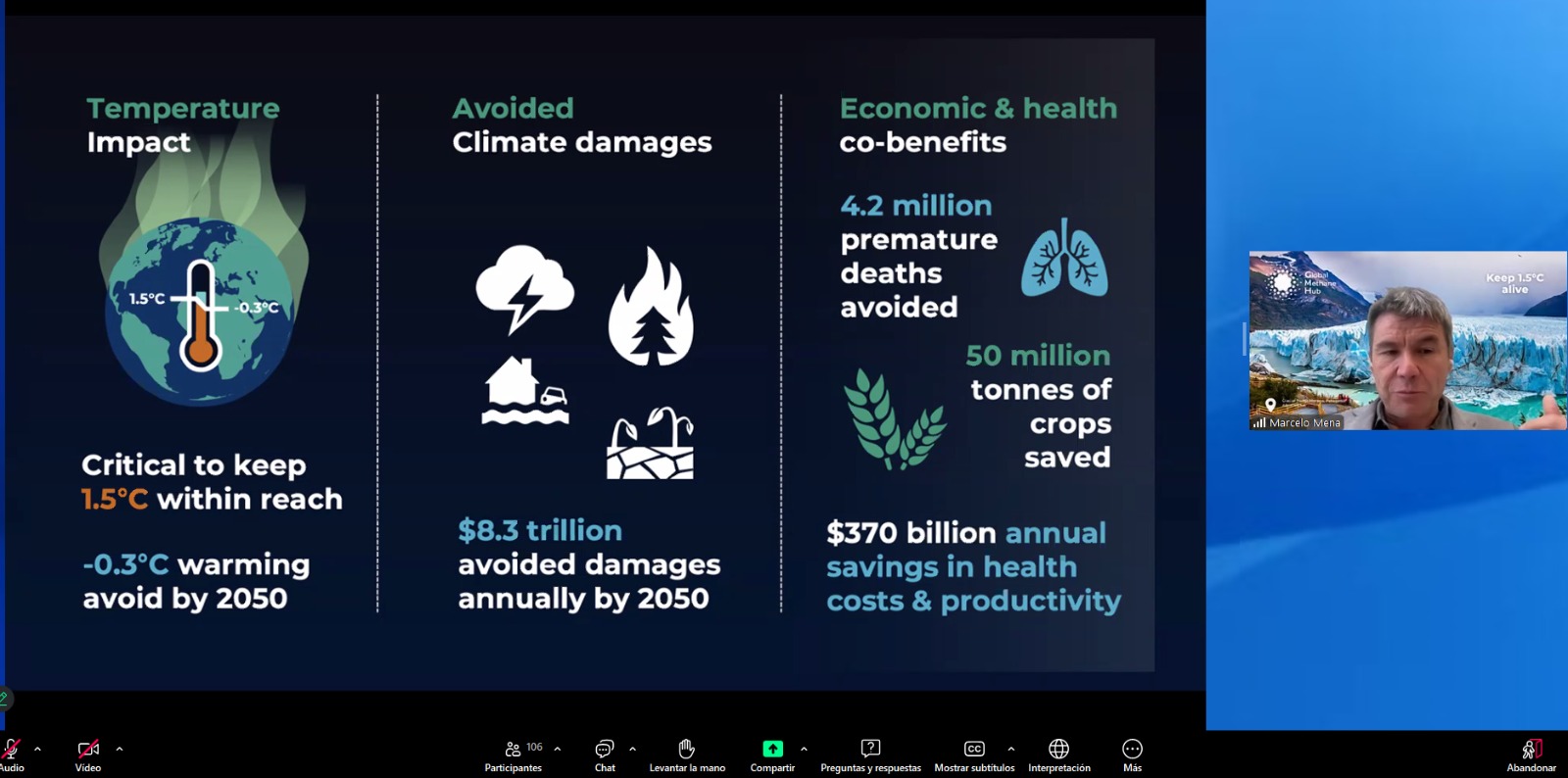Expand the subtitles options chevron
The height and width of the screenshot is (778, 1568).
click(1010, 749)
